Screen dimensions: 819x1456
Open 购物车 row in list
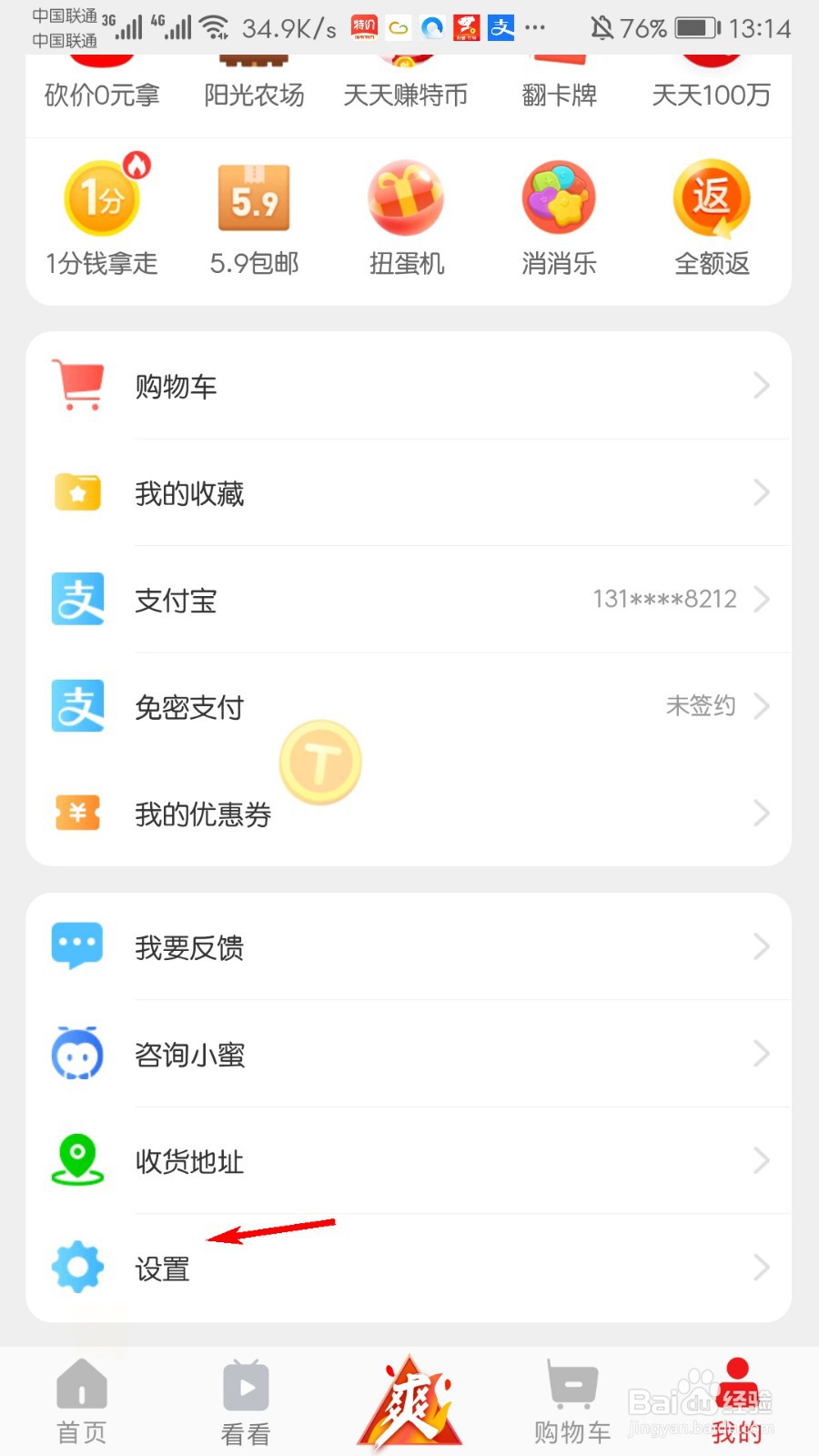coord(409,387)
